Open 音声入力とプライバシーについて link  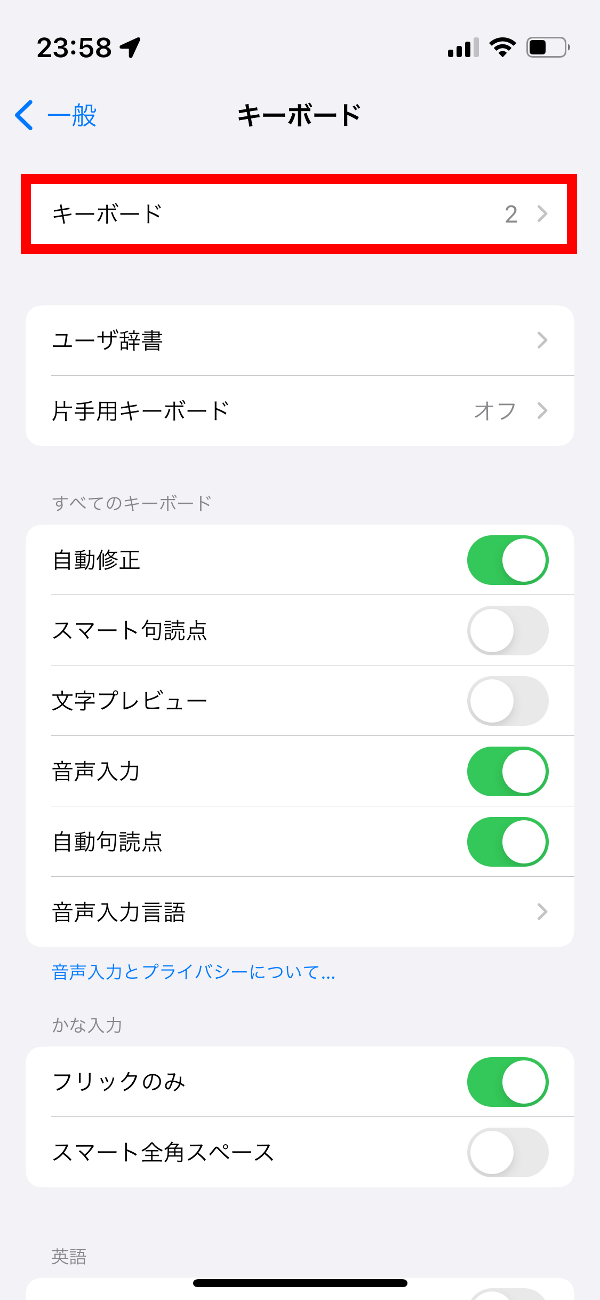pos(193,972)
